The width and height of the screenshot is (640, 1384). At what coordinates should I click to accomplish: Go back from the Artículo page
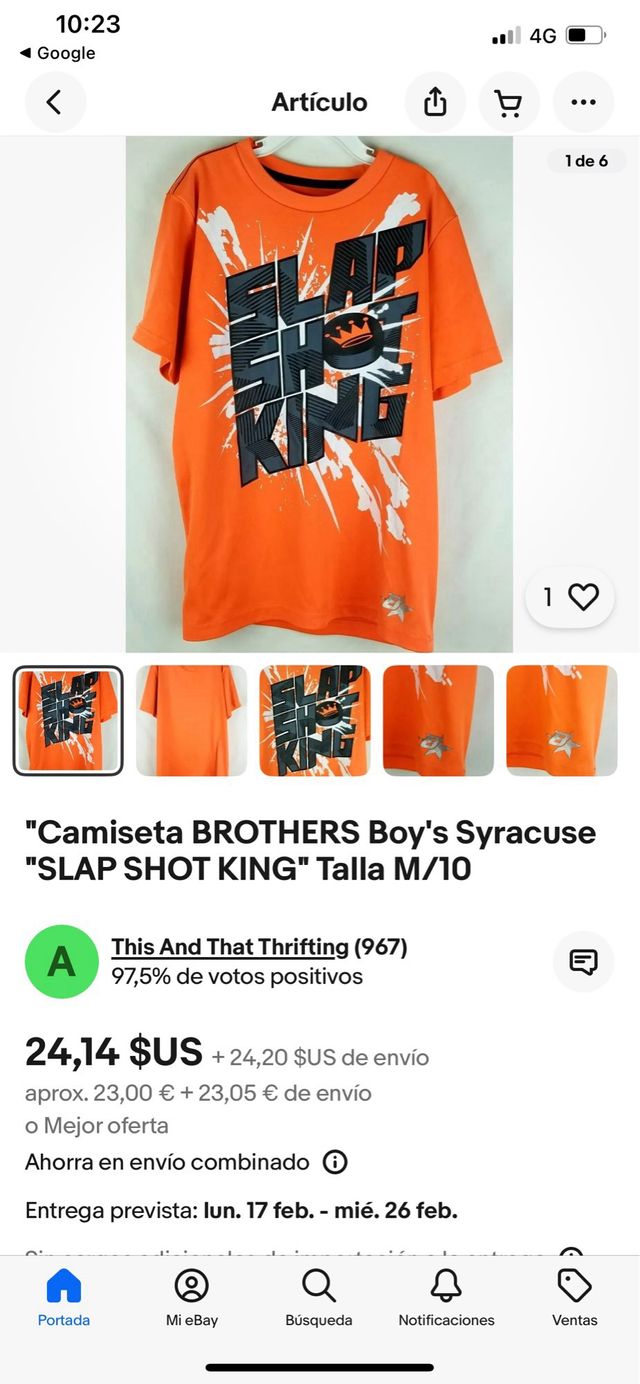[55, 102]
